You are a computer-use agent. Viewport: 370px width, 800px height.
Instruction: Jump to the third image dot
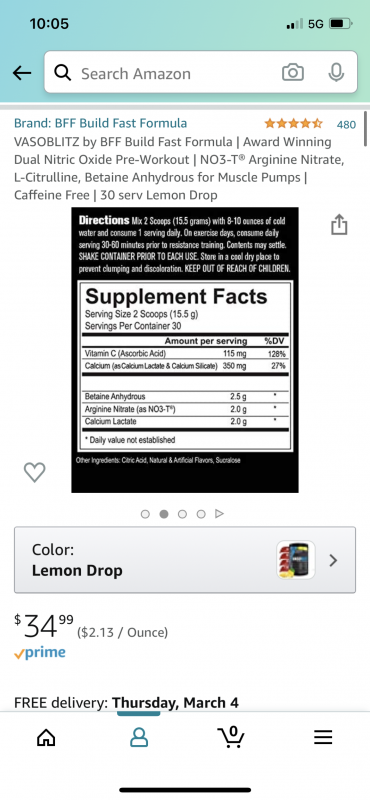click(182, 514)
